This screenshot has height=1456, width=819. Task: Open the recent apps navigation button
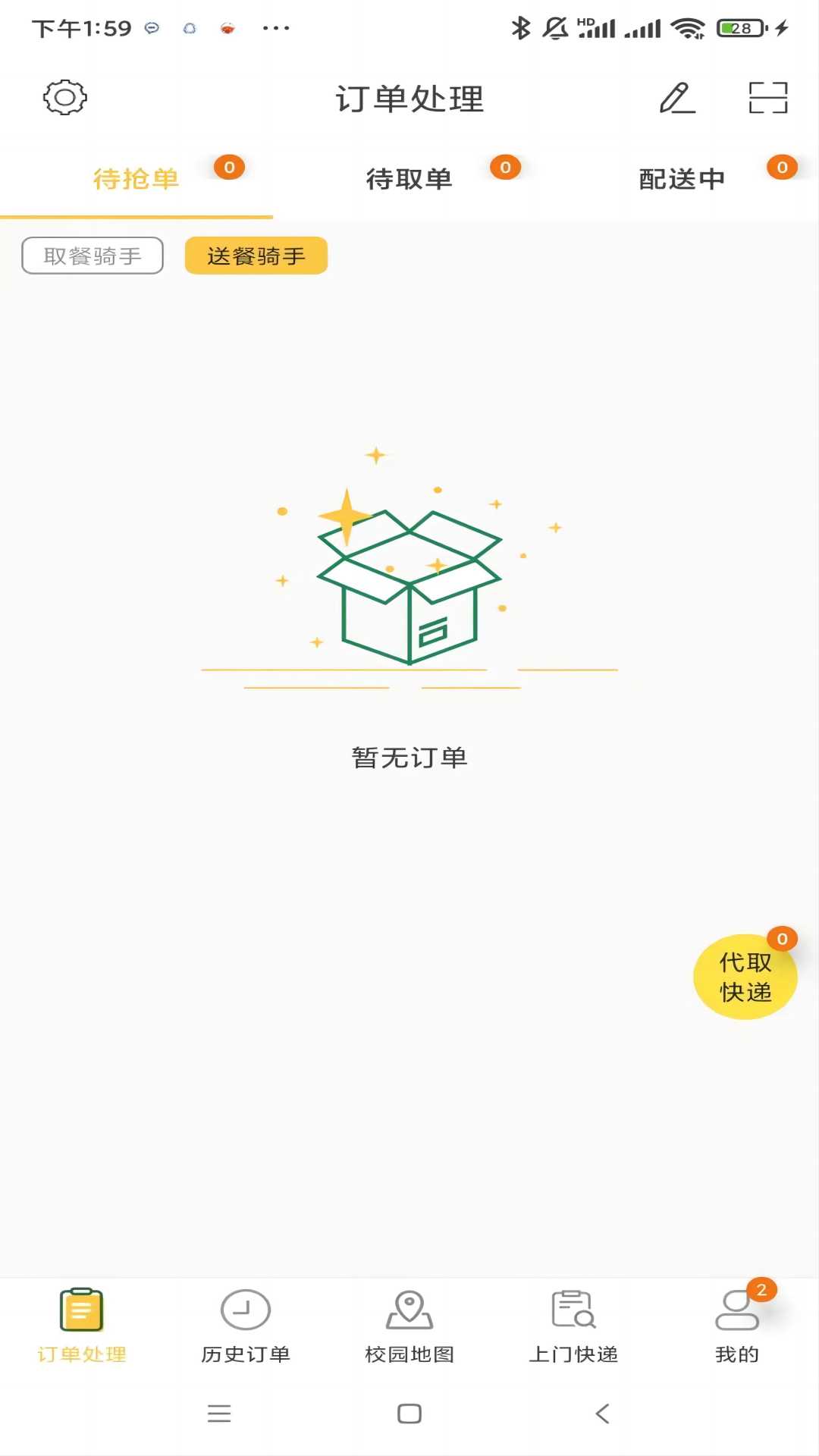coord(219,1414)
